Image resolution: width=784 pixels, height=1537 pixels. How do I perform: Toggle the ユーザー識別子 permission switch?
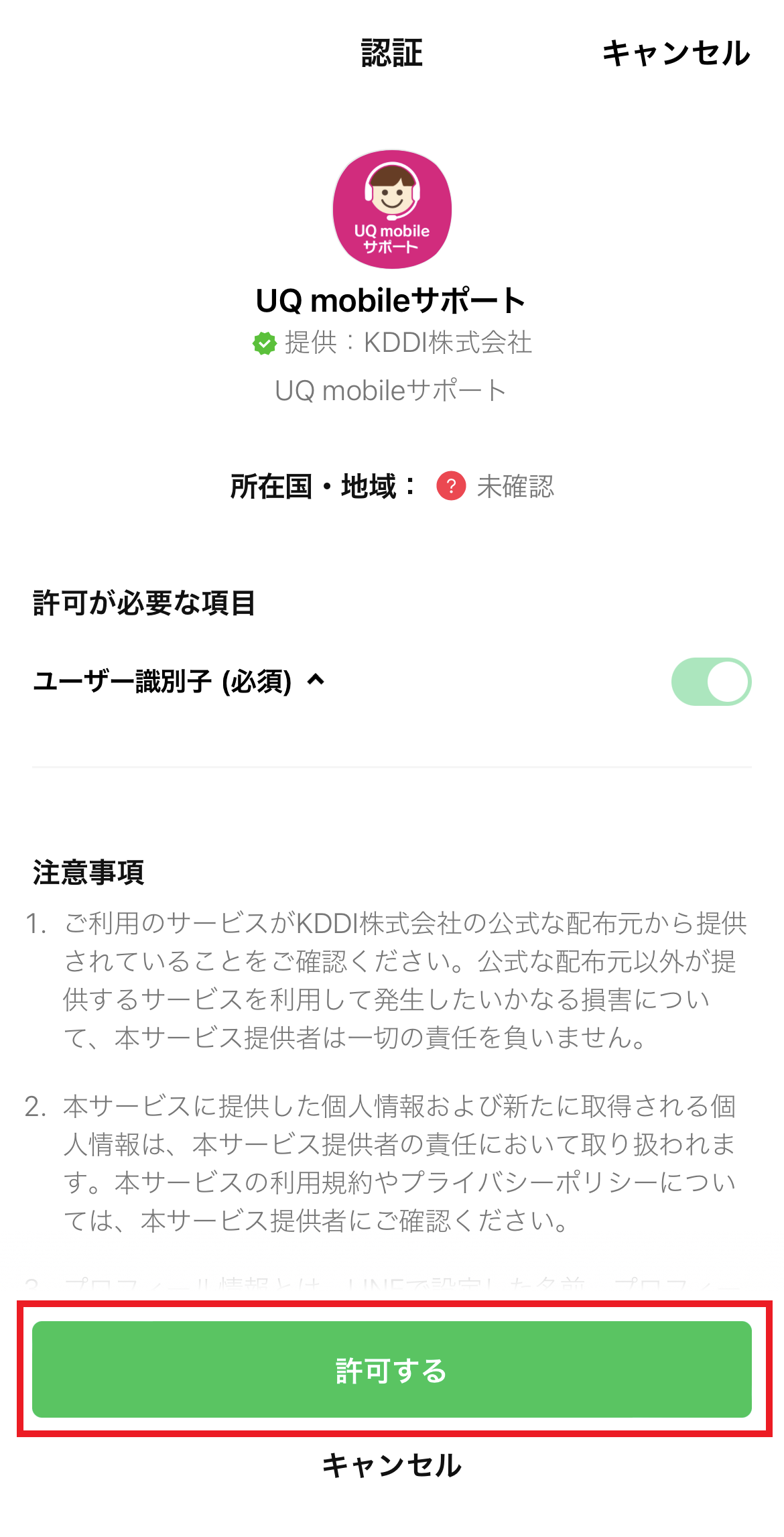711,682
